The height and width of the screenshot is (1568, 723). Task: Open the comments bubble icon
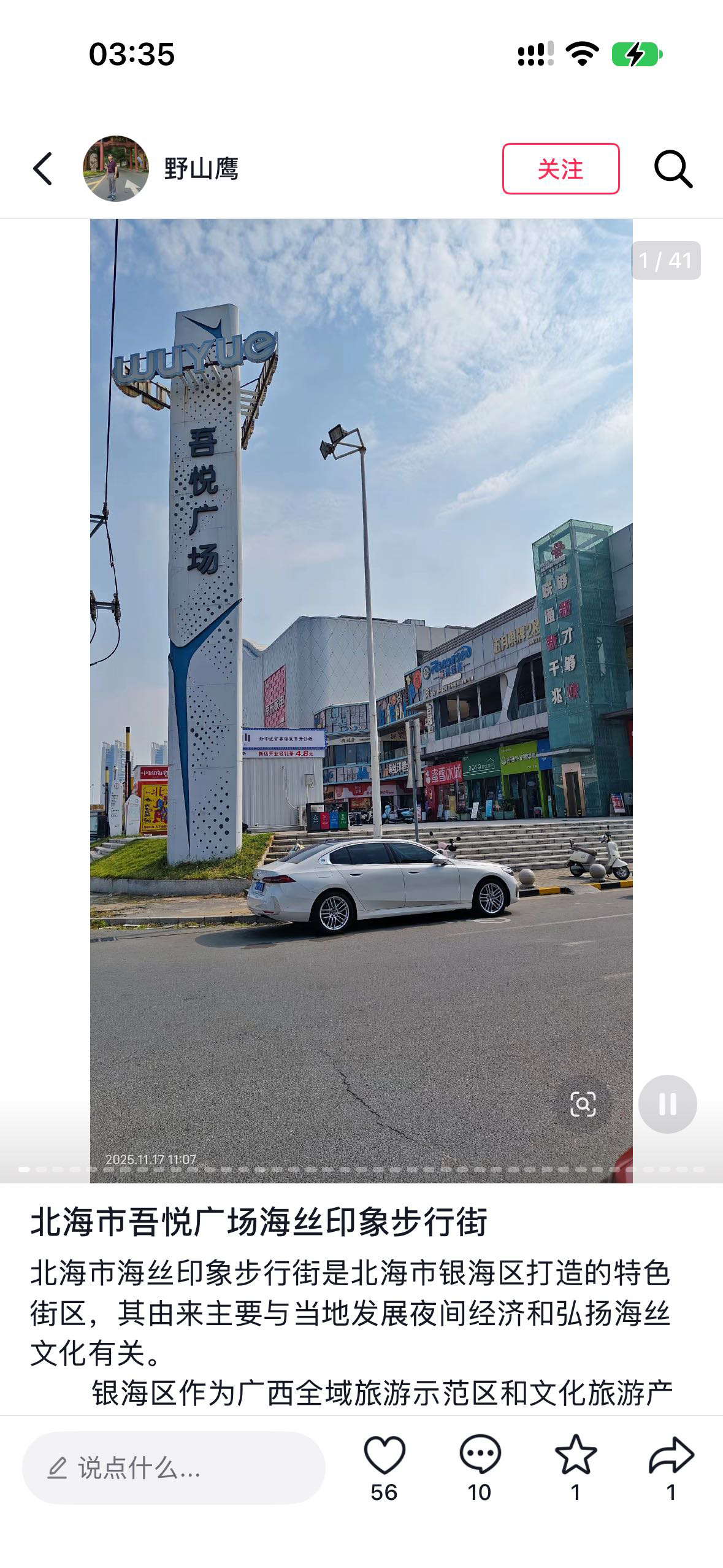tap(480, 1455)
